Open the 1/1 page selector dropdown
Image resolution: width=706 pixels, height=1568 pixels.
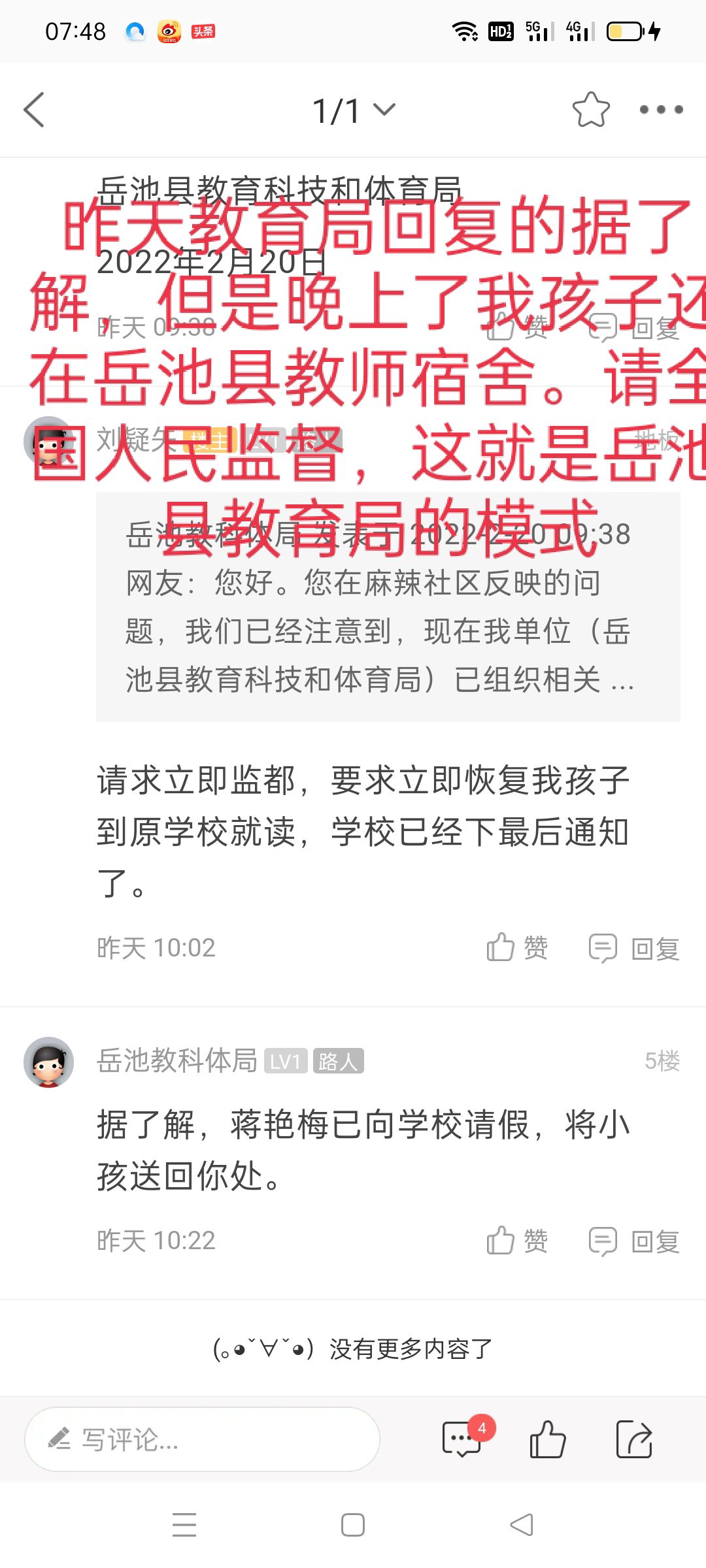354,110
